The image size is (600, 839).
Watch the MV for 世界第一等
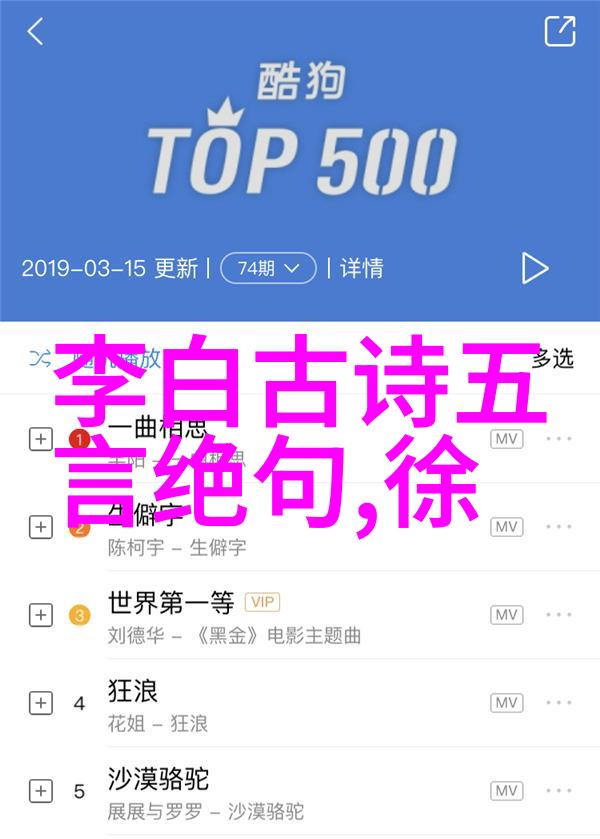(x=507, y=615)
